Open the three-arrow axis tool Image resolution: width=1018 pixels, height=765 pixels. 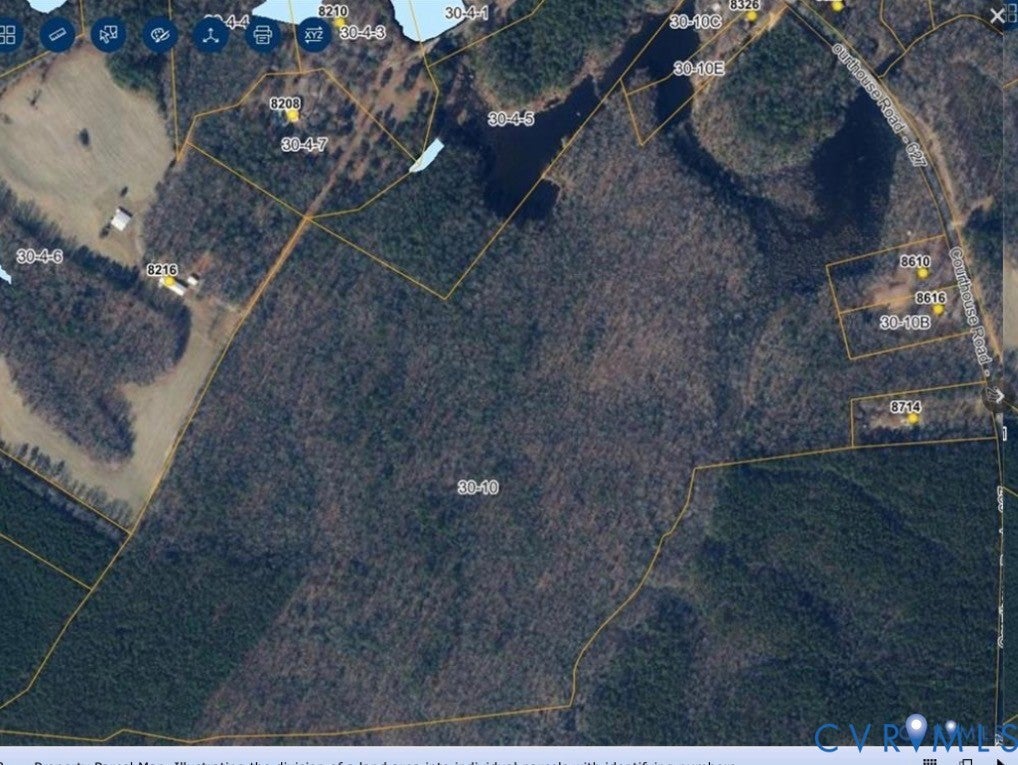coord(210,34)
